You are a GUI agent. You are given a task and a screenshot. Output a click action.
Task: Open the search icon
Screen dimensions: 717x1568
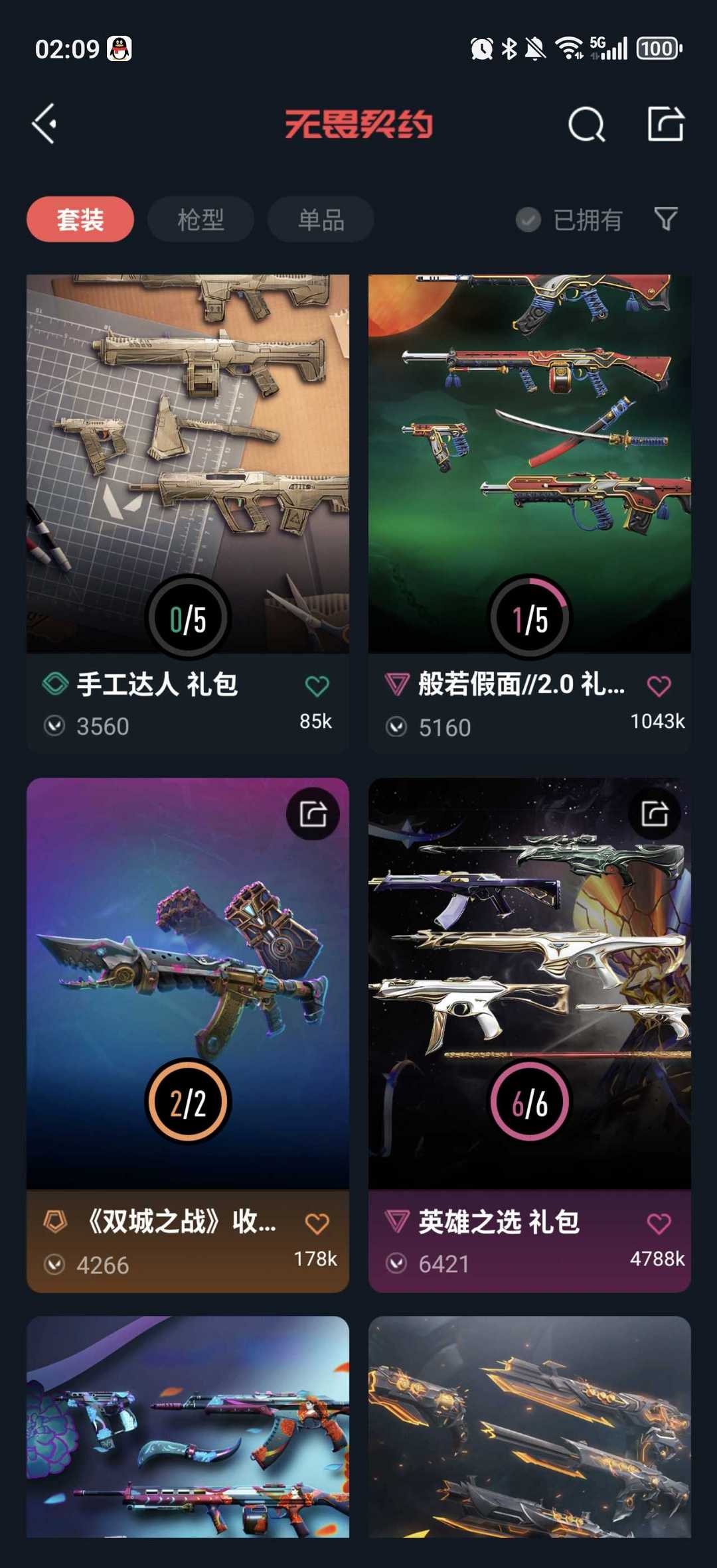[x=587, y=125]
